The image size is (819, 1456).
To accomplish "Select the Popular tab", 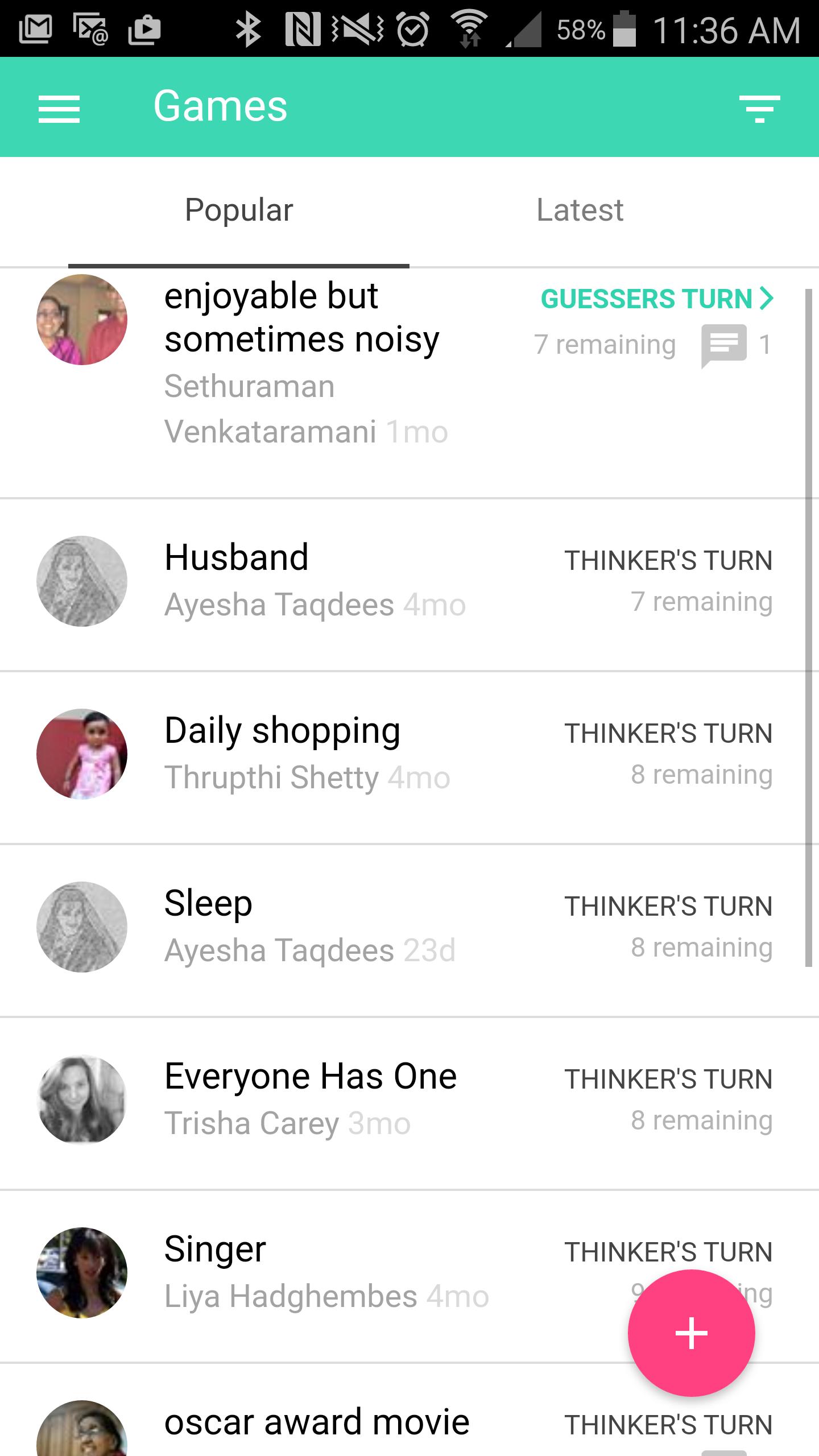I will pyautogui.click(x=239, y=210).
